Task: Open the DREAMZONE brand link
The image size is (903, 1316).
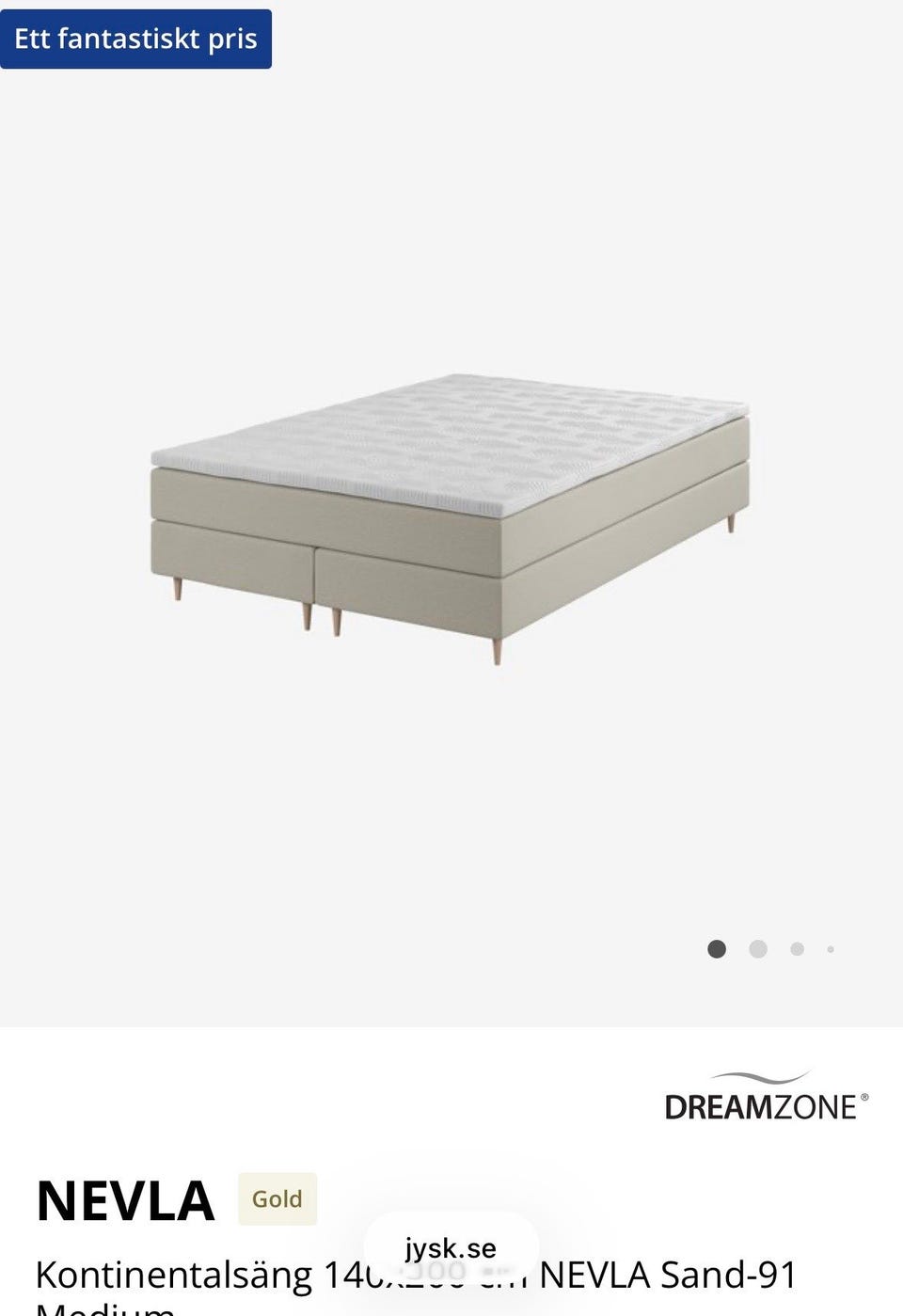Action: (x=766, y=1097)
